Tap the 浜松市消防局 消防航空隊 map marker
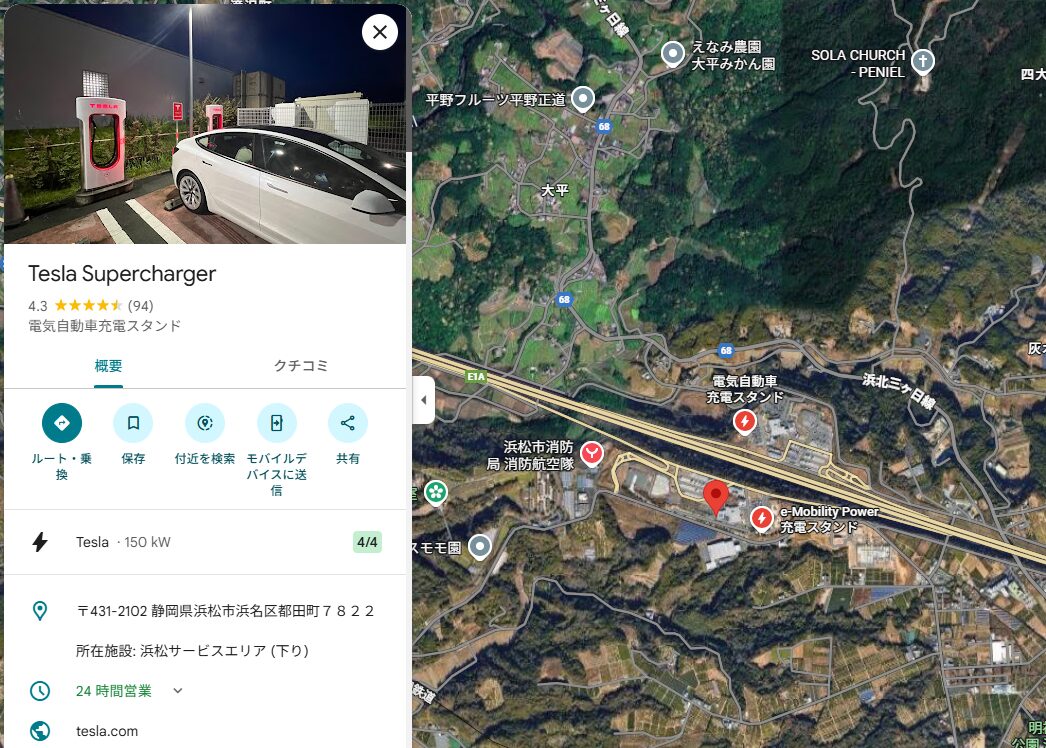Viewport: 1046px width, 748px height. [x=592, y=454]
